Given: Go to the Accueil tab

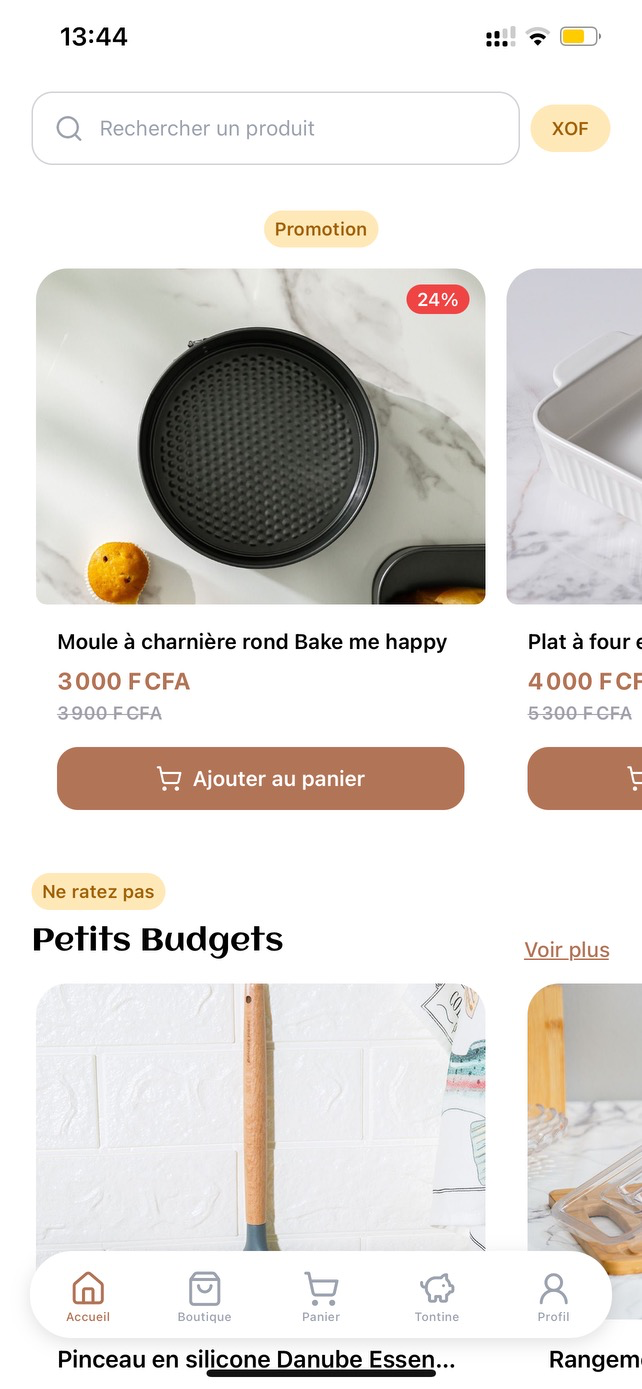Looking at the screenshot, I should [88, 1297].
